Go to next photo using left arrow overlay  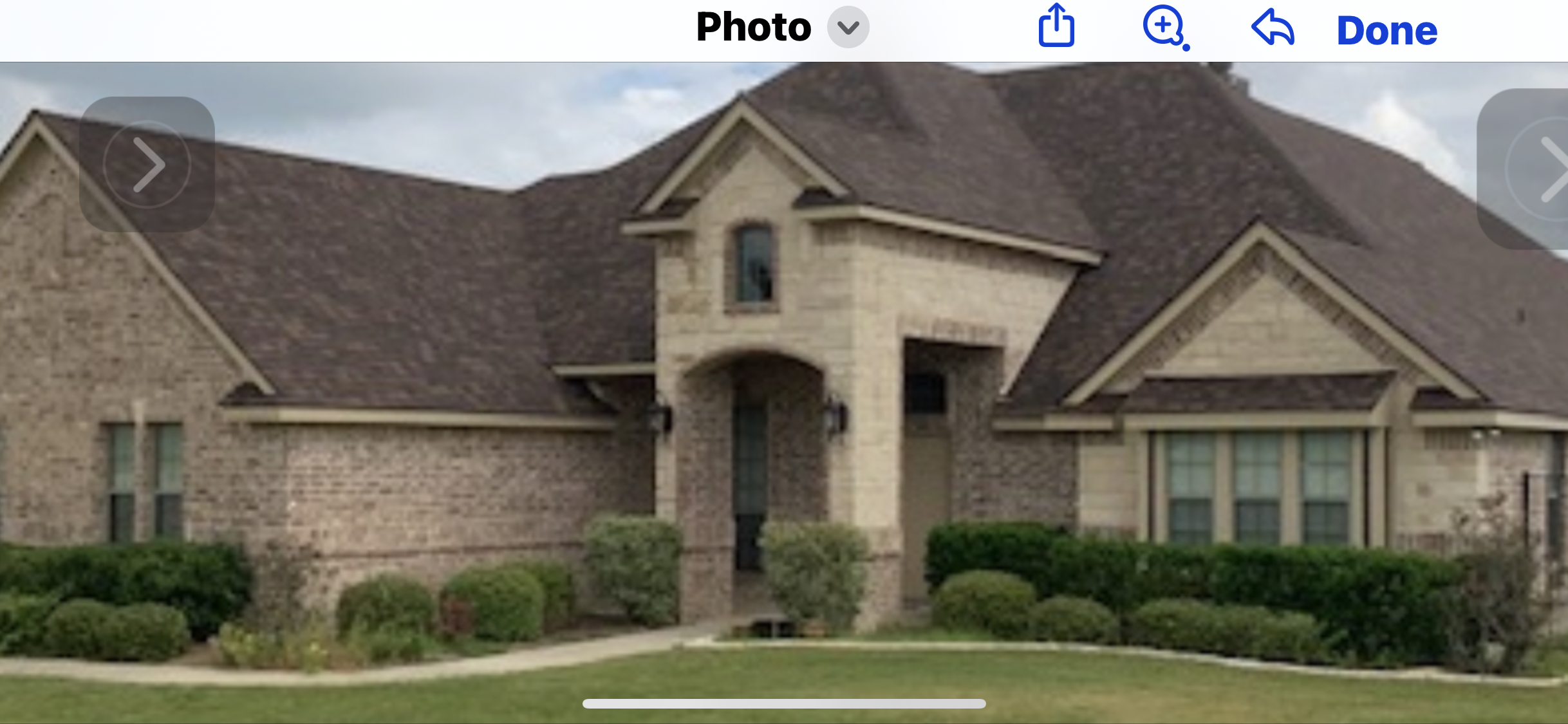coord(147,165)
